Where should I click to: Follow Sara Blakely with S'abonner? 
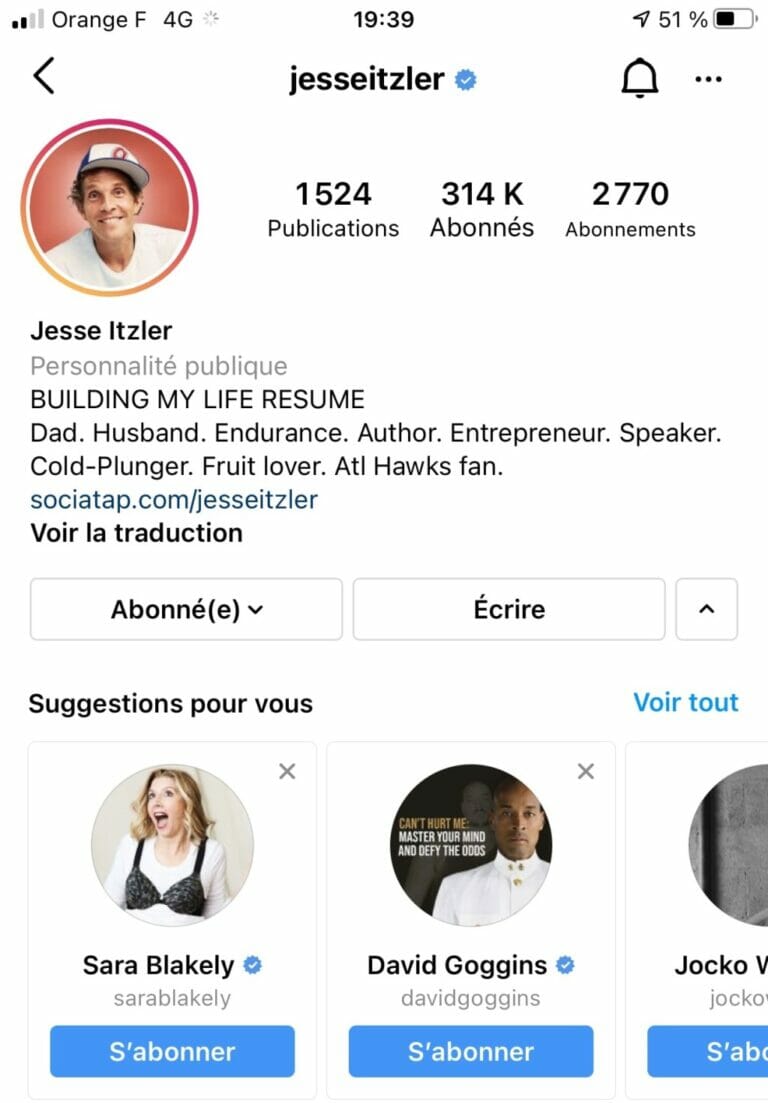172,1051
